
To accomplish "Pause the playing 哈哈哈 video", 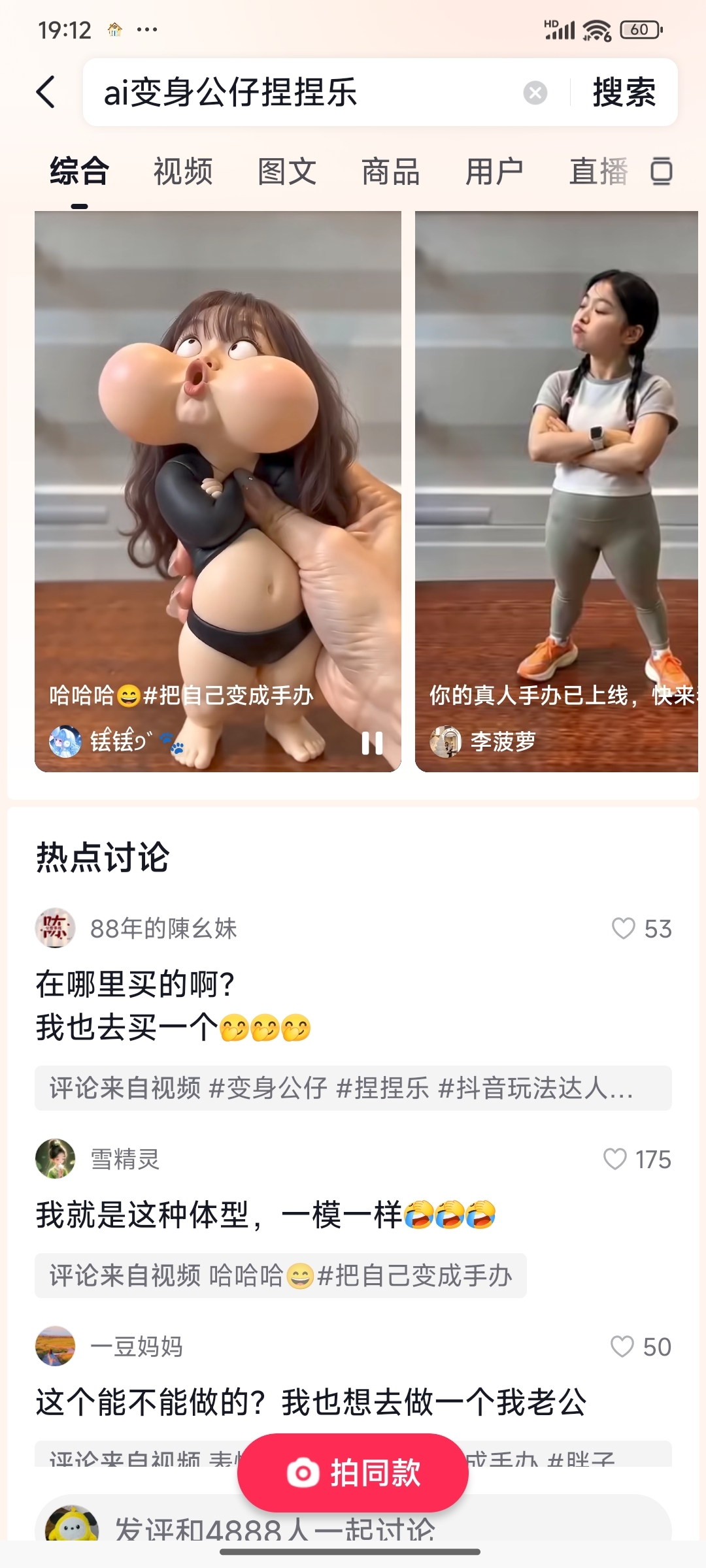I will coord(372,743).
